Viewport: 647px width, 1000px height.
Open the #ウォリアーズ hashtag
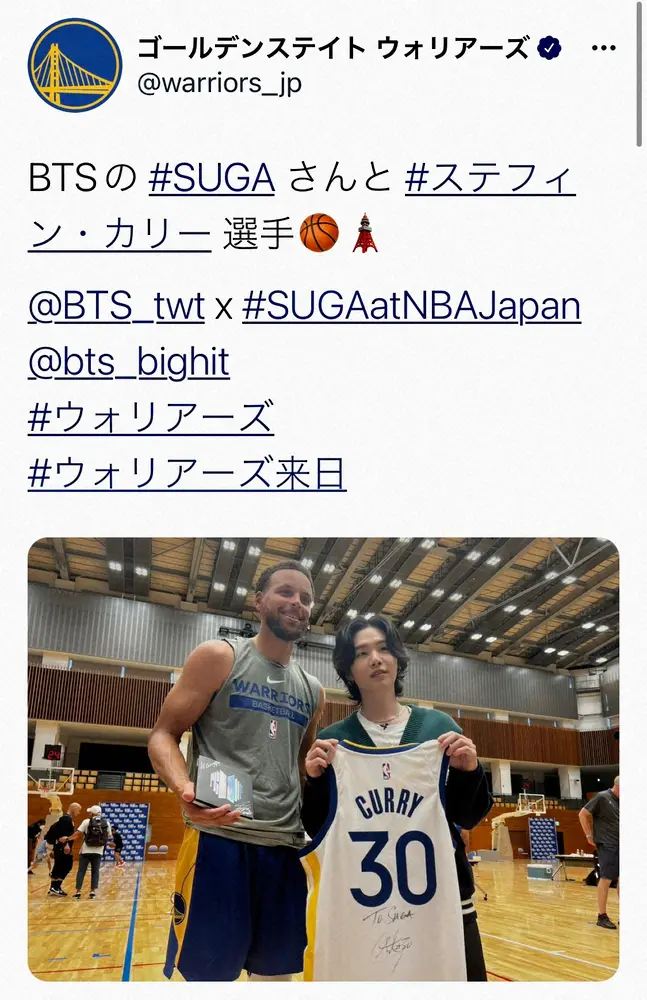(150, 418)
